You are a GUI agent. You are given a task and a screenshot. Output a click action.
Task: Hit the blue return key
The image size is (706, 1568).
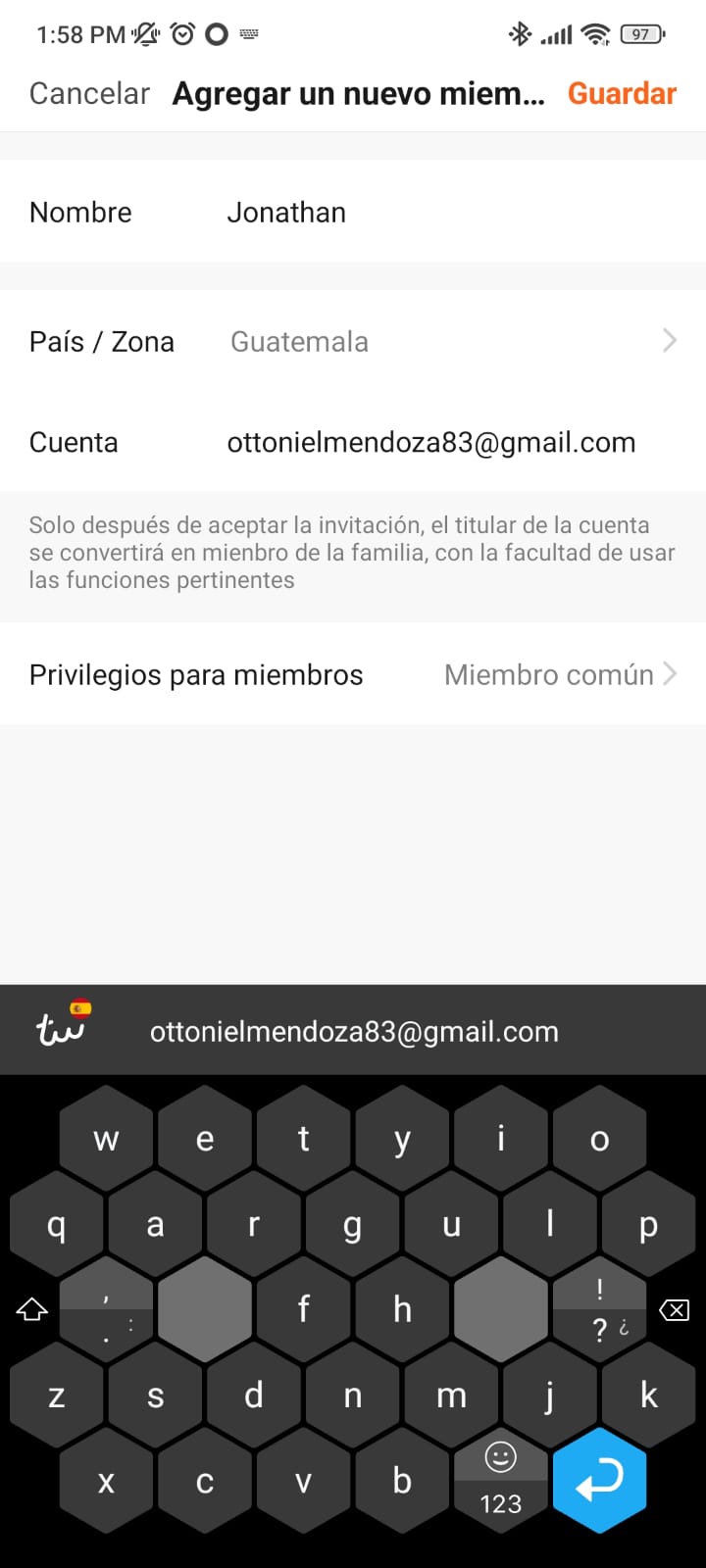pyautogui.click(x=599, y=1480)
